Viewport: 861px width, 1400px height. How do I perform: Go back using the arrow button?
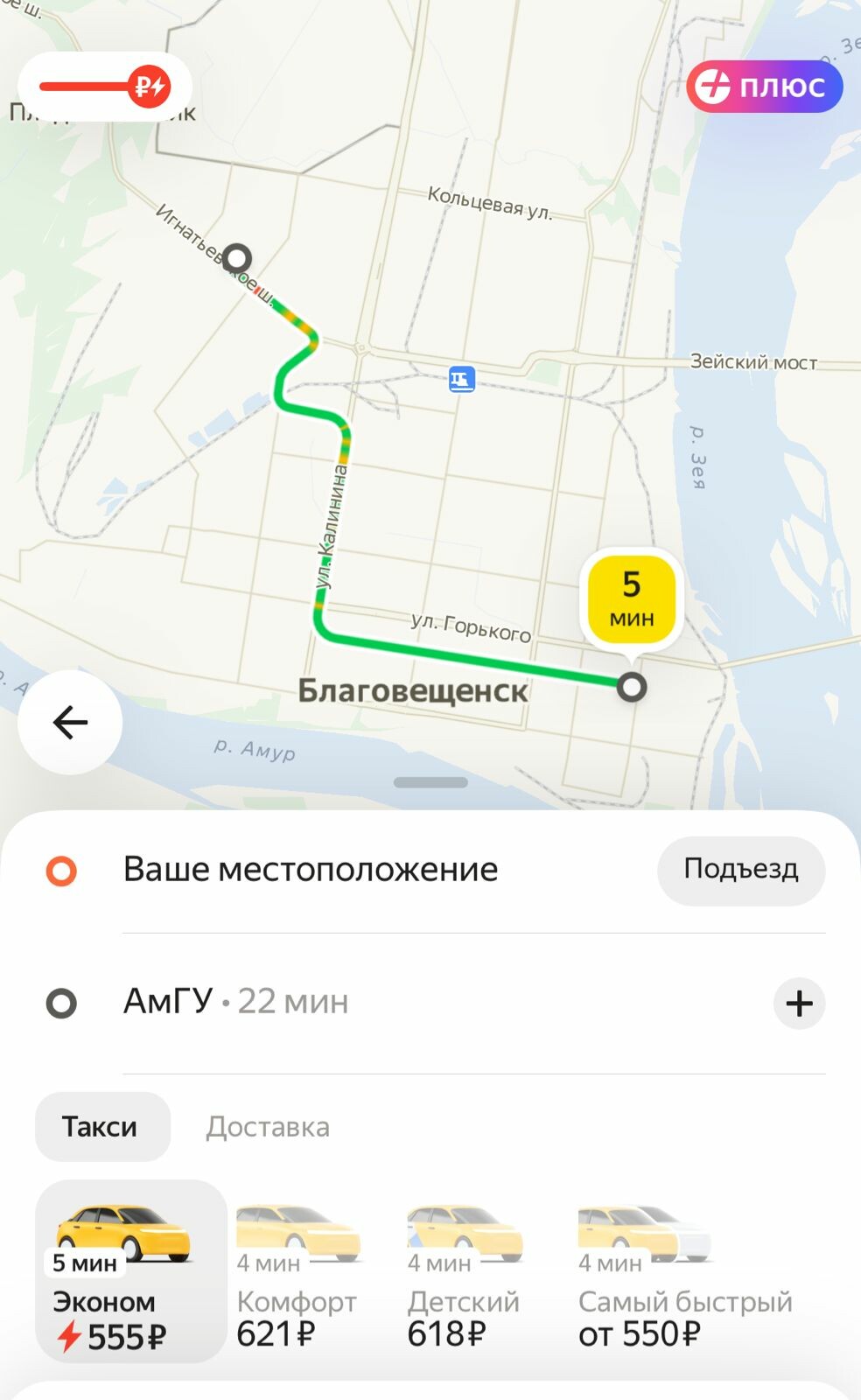coord(70,722)
